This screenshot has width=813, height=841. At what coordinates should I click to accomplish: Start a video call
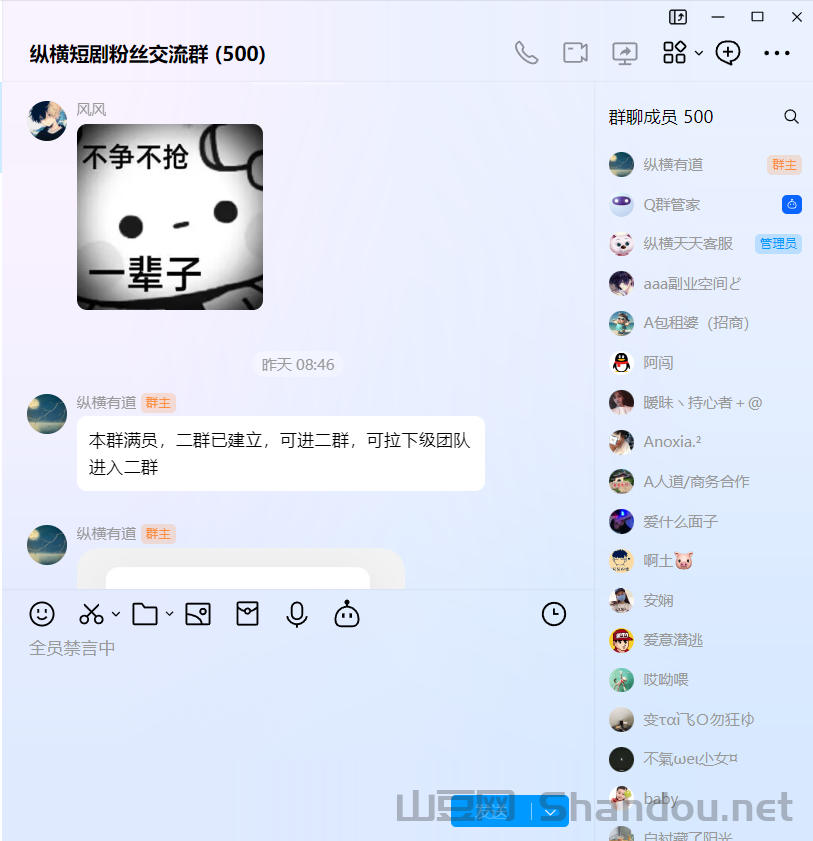click(575, 53)
